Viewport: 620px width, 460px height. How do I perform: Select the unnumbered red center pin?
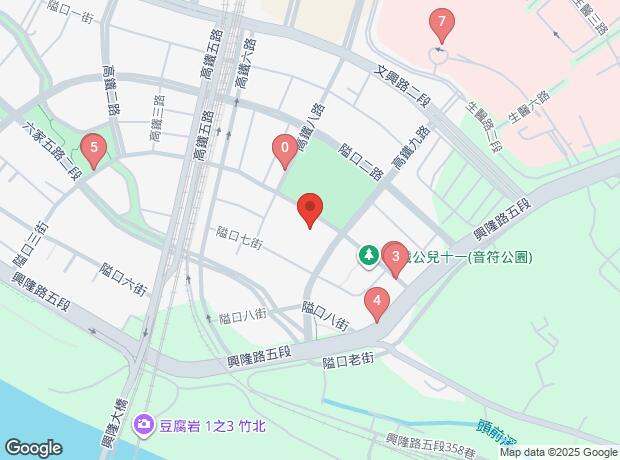[x=310, y=210]
